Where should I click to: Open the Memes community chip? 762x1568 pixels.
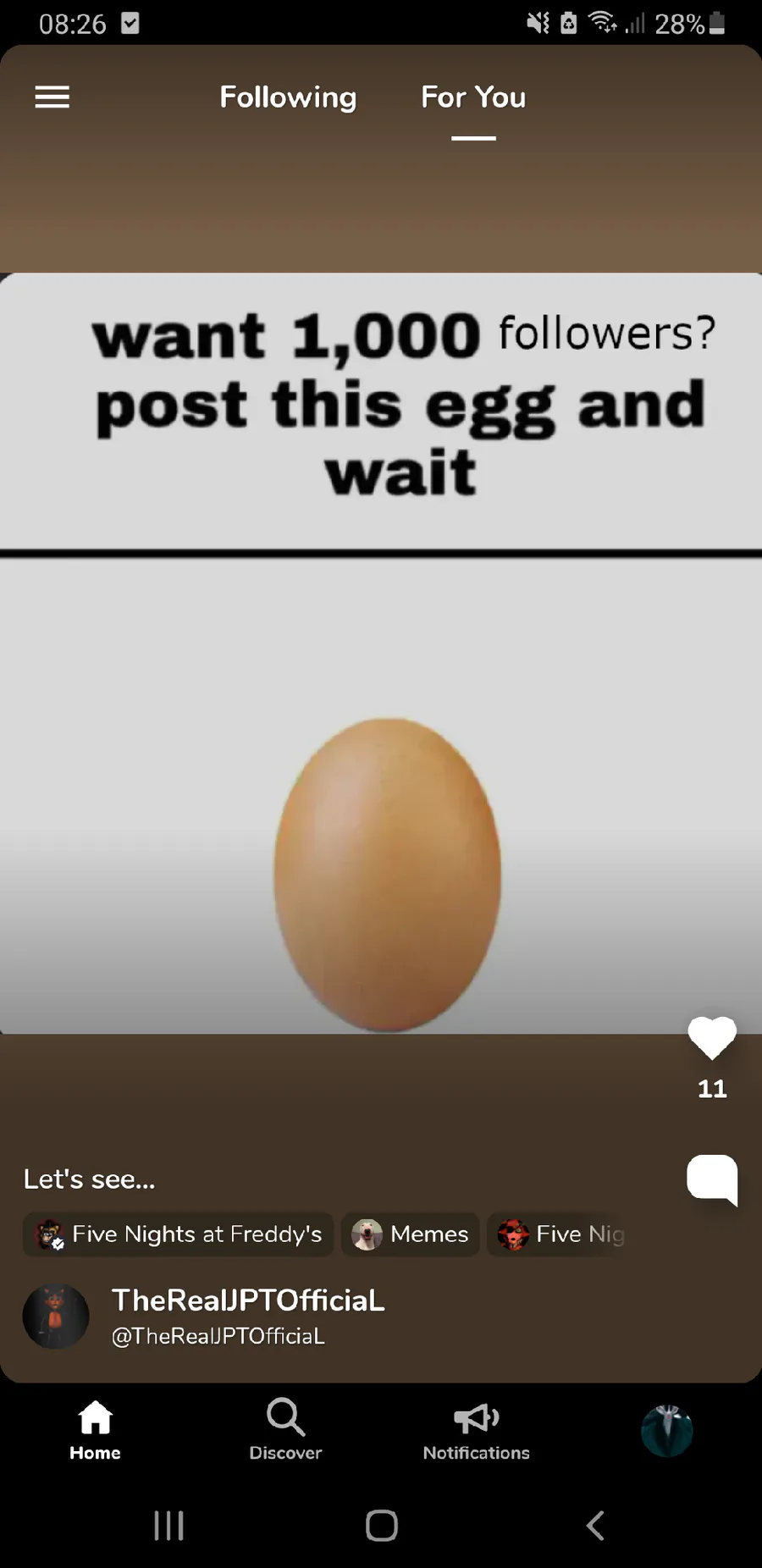(x=411, y=1234)
